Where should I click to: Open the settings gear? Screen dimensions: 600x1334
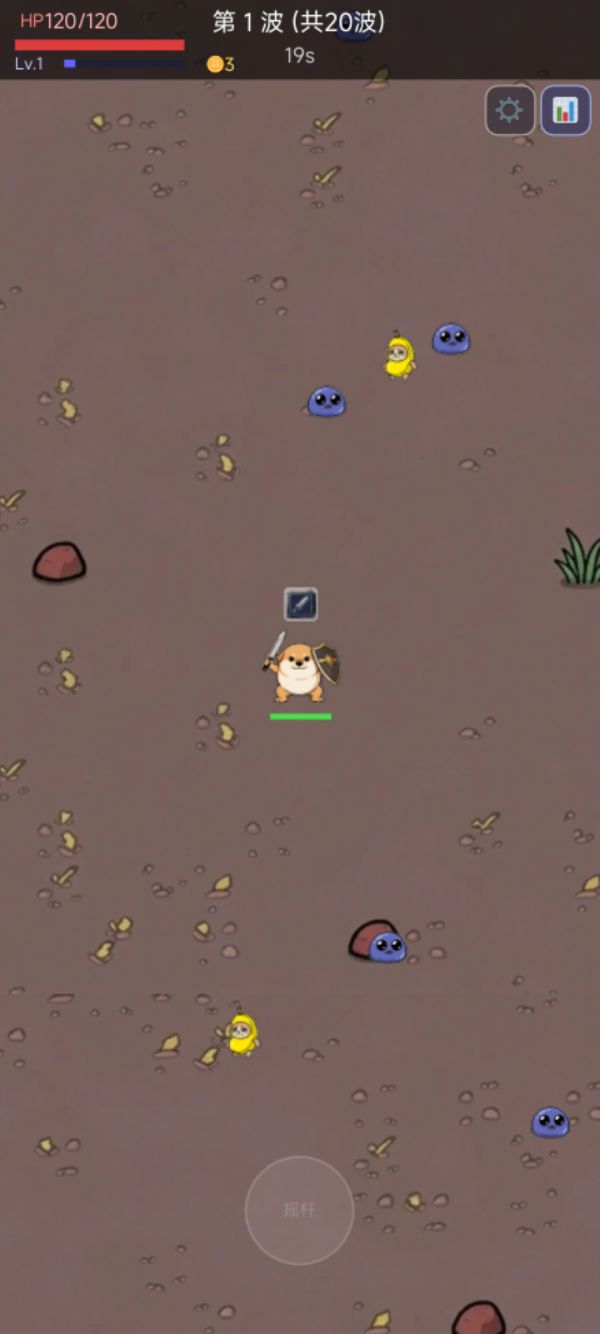(510, 110)
